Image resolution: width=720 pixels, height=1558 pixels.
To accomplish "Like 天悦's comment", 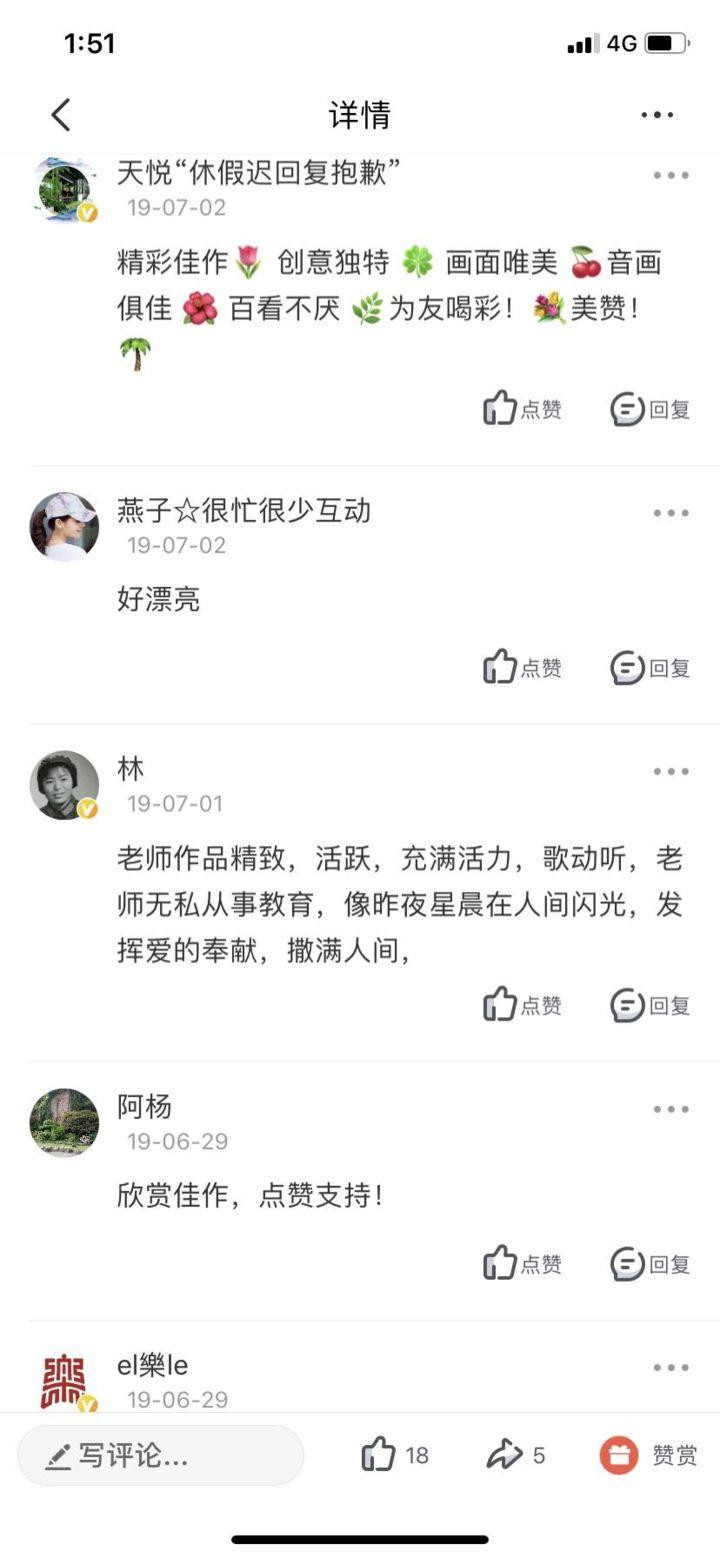I will pos(522,409).
